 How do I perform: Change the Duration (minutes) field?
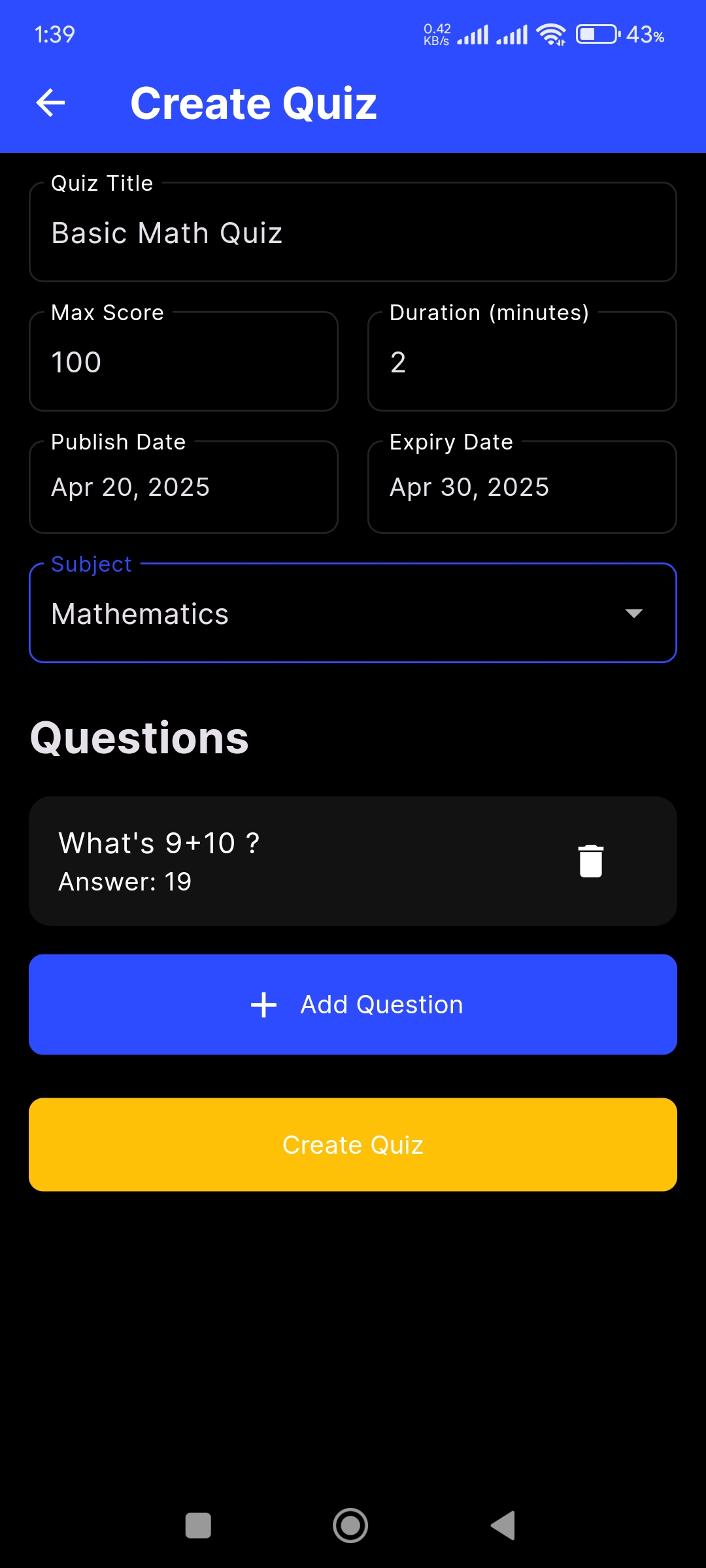tap(522, 362)
